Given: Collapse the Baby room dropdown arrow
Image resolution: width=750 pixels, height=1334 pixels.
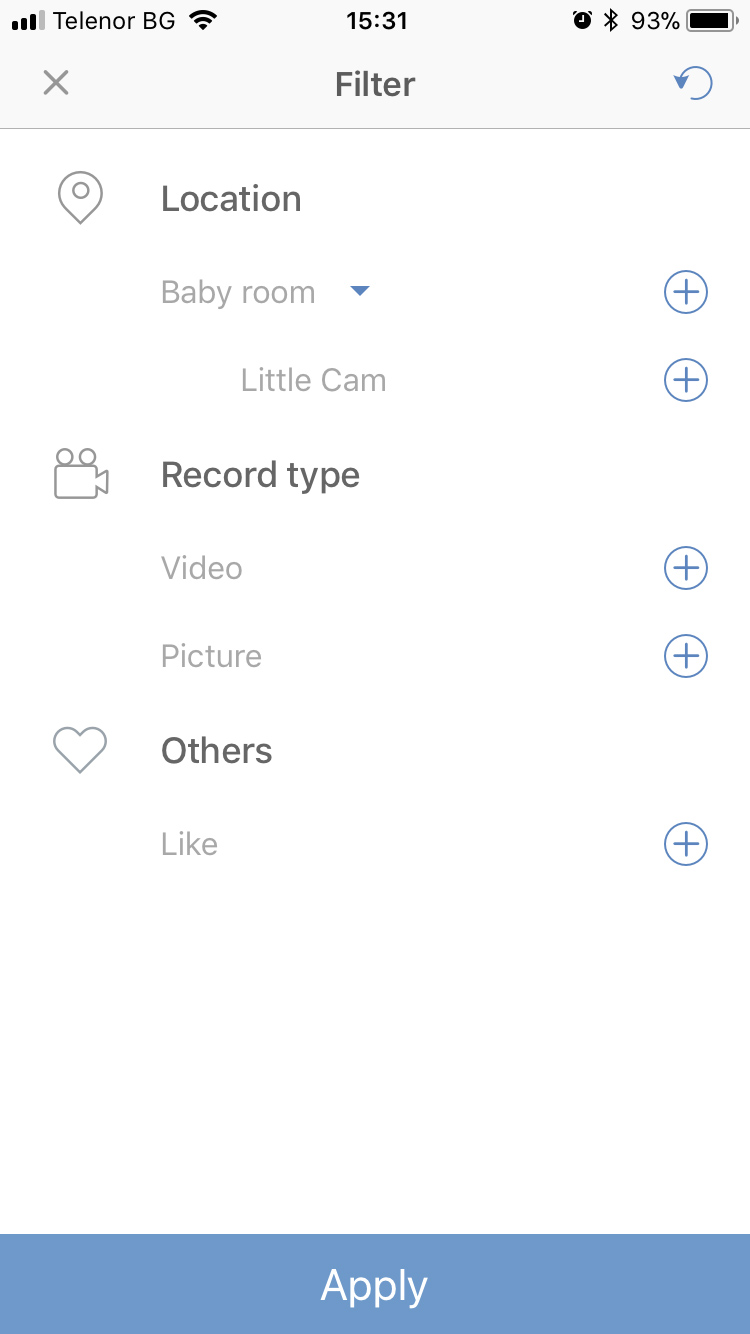Looking at the screenshot, I should 360,291.
